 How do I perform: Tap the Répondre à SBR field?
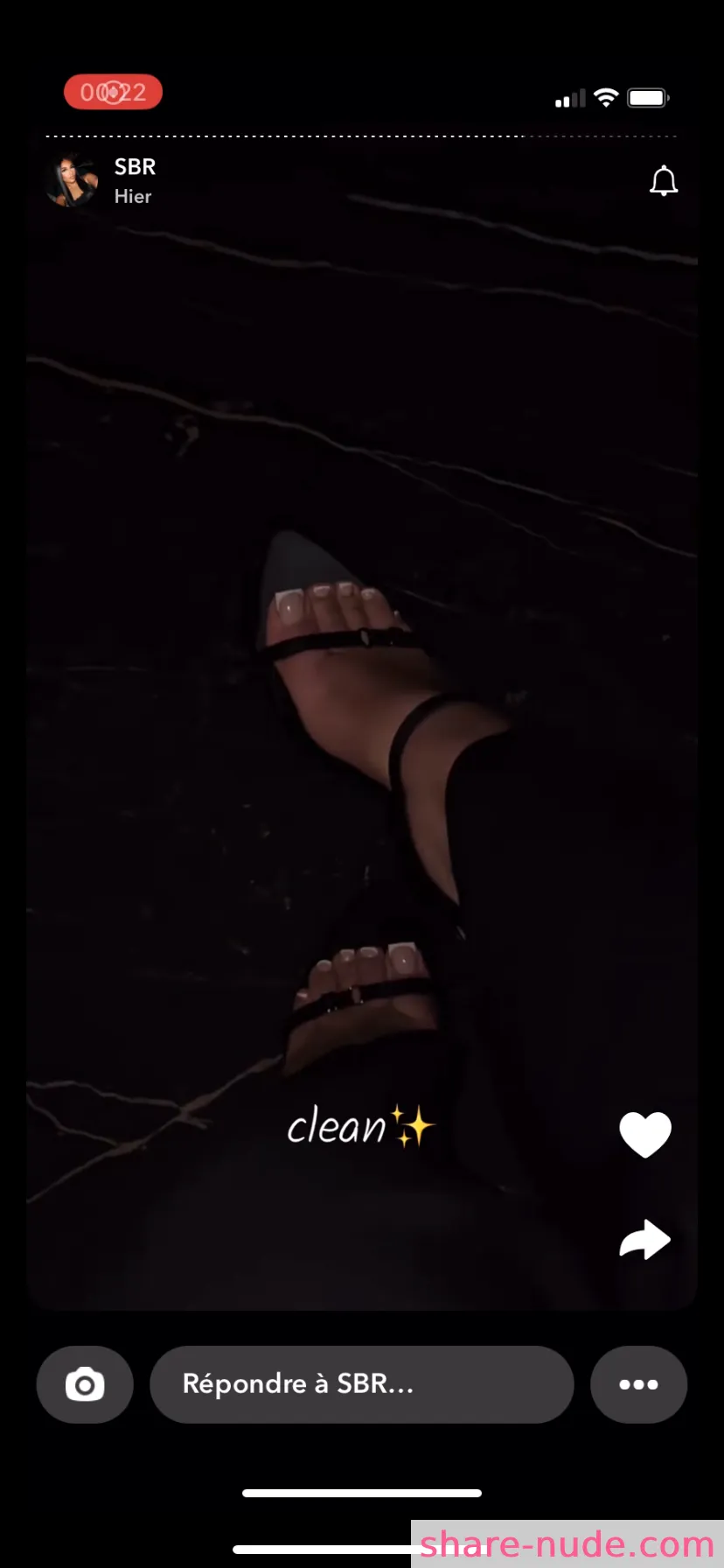click(362, 1384)
